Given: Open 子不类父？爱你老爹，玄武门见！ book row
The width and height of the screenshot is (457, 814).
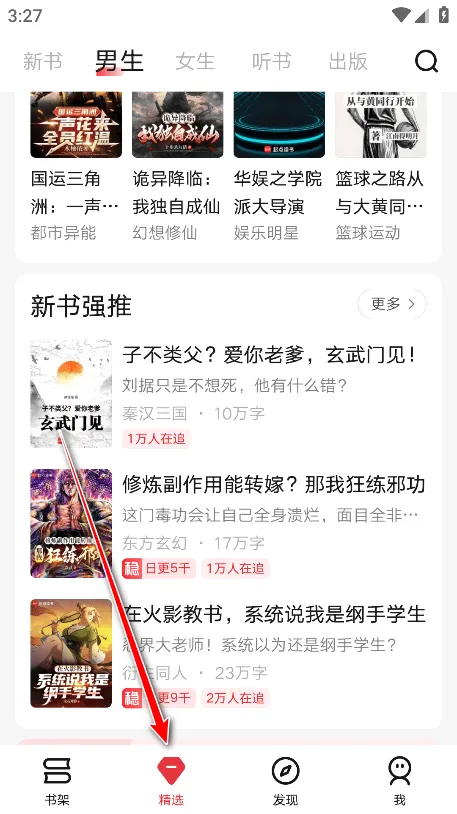Looking at the screenshot, I should (x=228, y=394).
